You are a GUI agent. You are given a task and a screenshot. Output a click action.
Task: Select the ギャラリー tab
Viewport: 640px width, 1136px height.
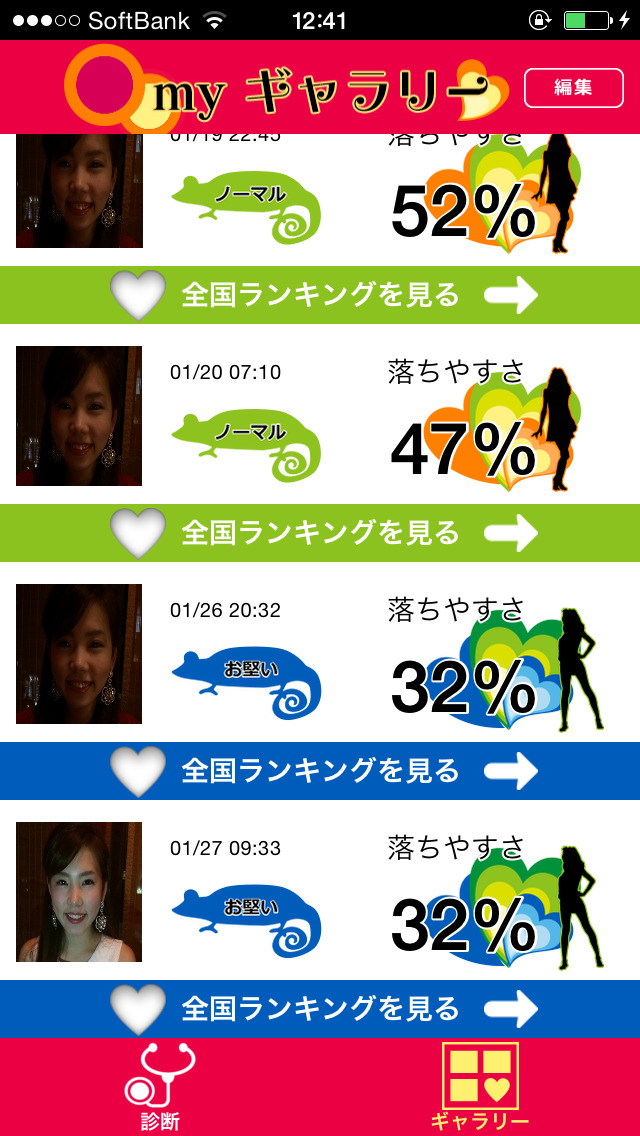click(x=480, y=1087)
